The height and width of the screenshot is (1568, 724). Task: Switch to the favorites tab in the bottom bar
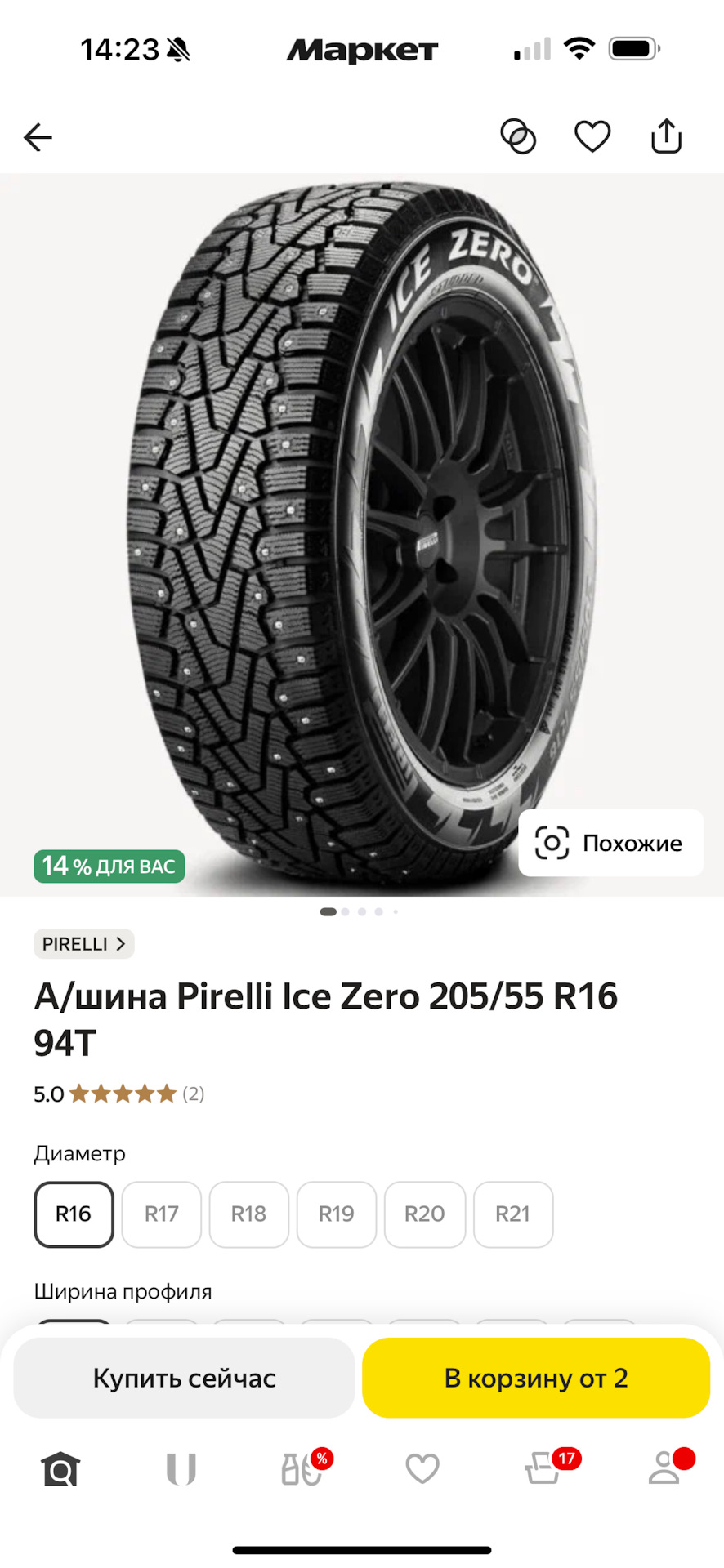[422, 1469]
